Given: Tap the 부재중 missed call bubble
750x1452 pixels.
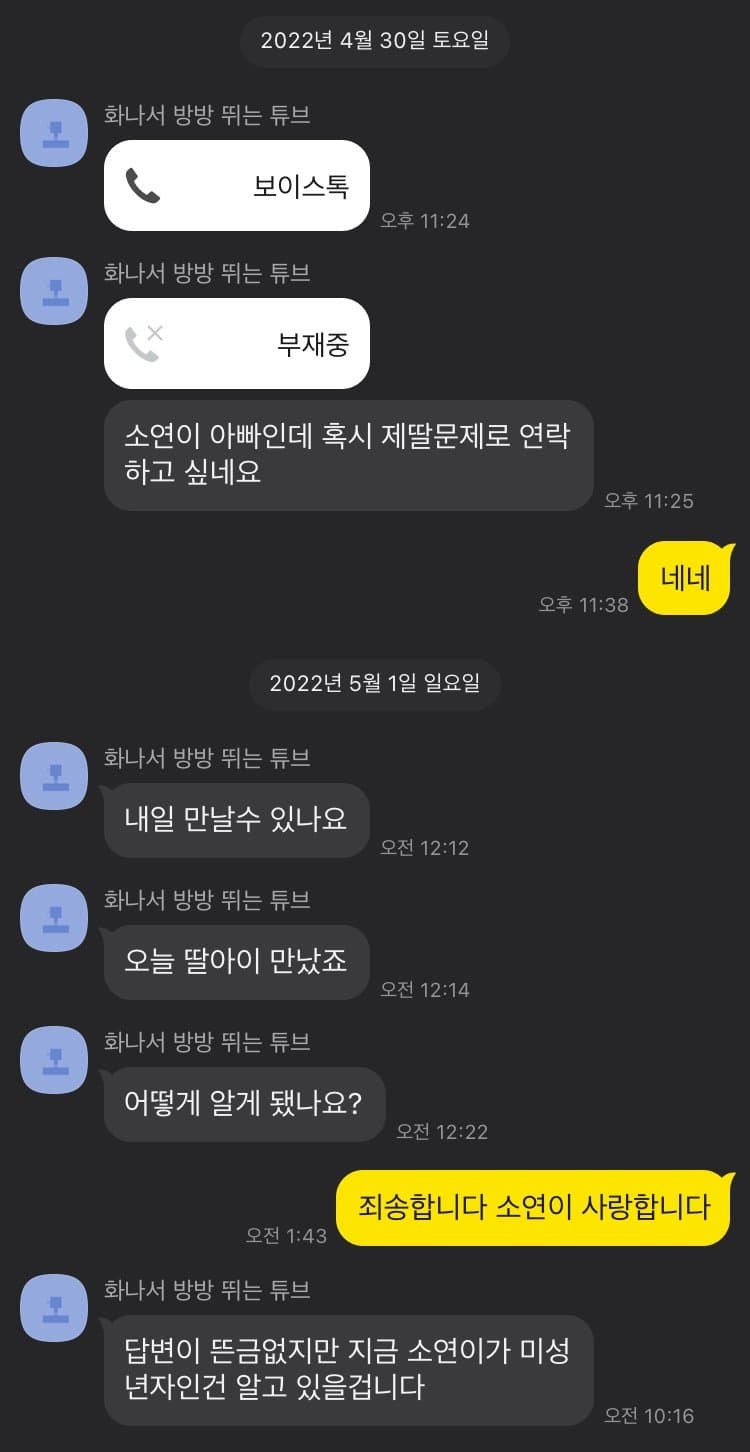Looking at the screenshot, I should point(237,344).
